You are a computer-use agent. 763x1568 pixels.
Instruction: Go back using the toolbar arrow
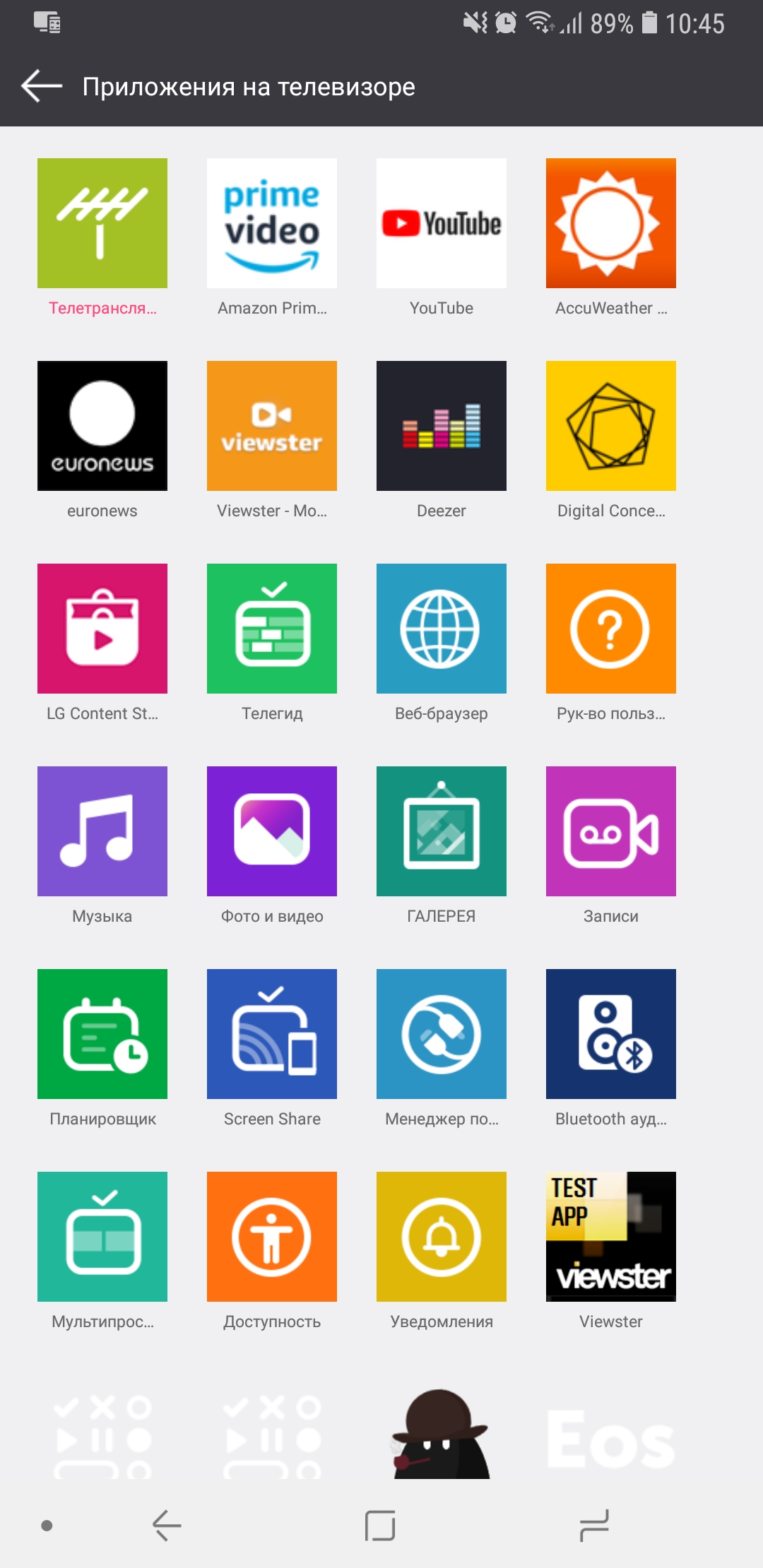coord(42,86)
